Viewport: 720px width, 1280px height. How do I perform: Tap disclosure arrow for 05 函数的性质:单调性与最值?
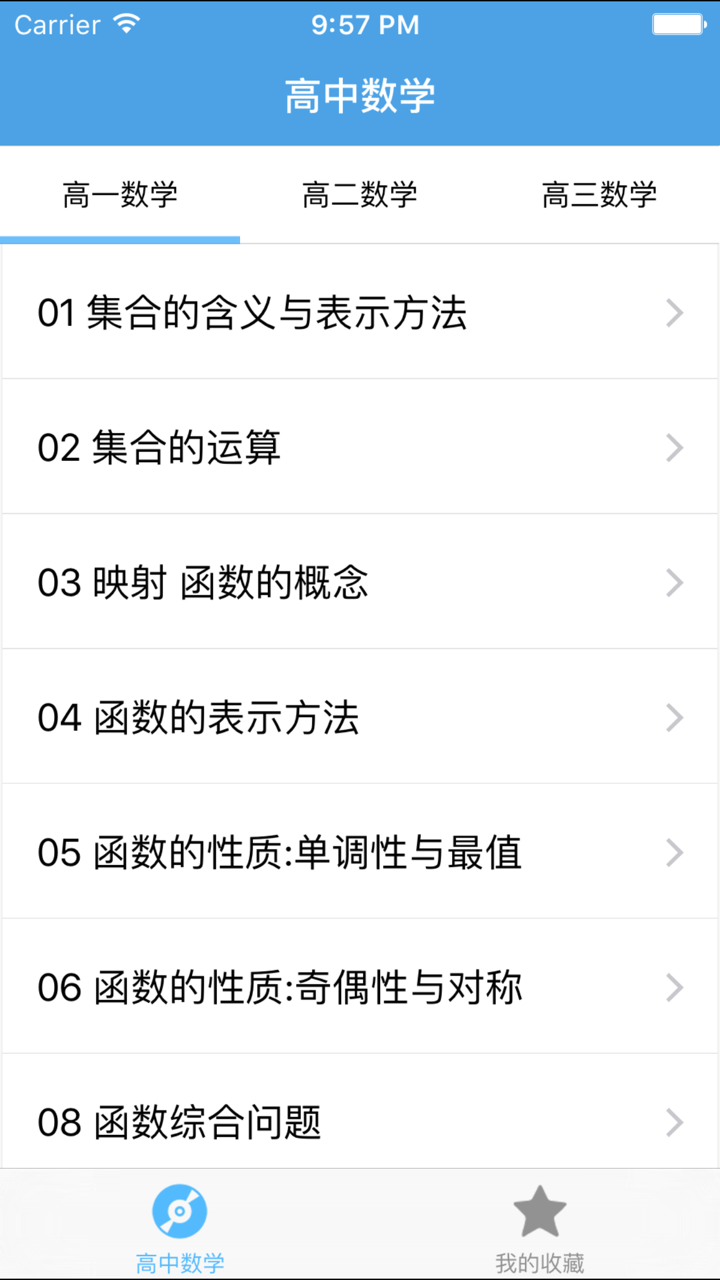[674, 853]
